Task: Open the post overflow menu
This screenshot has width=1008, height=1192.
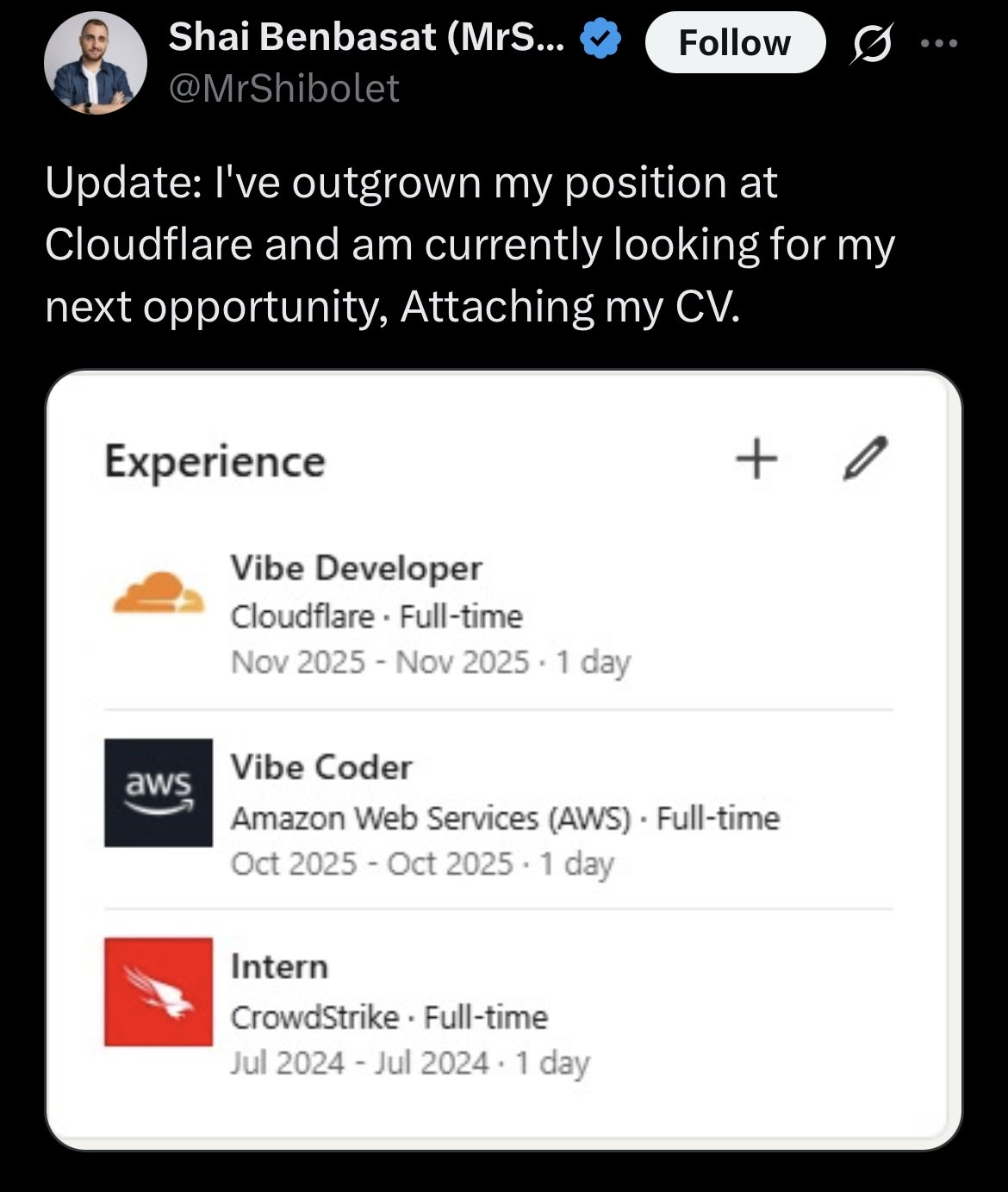Action: (x=938, y=42)
